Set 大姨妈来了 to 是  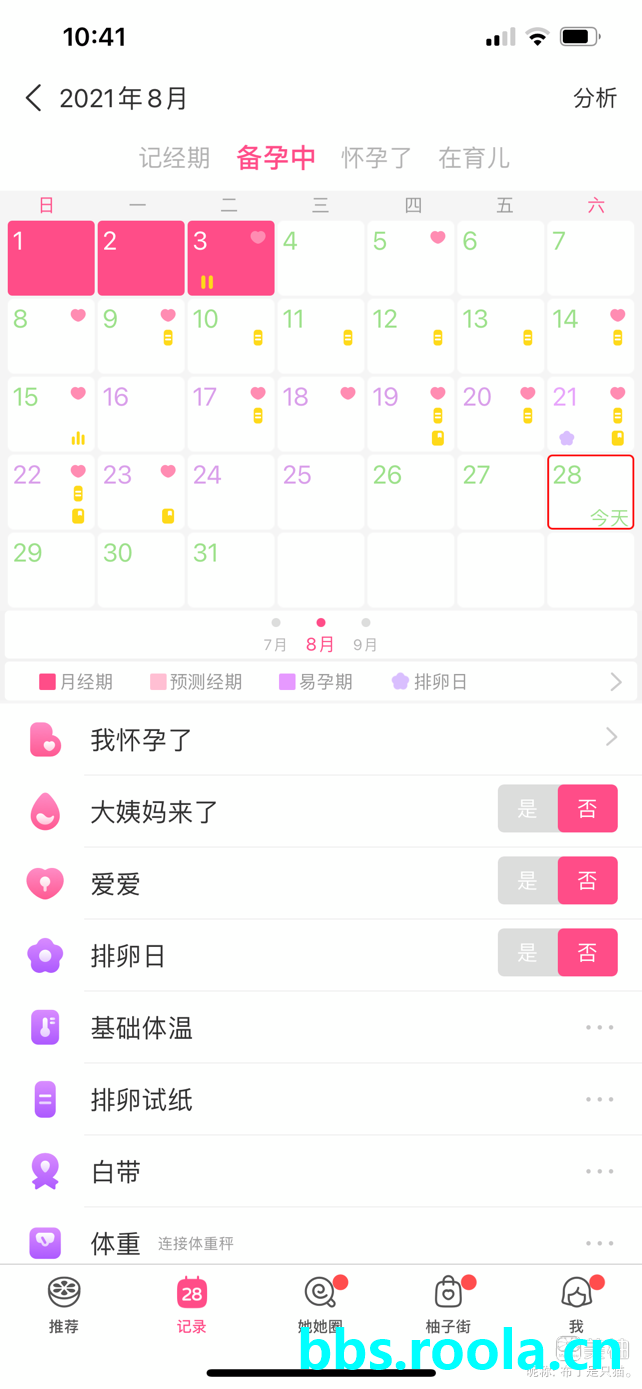tap(528, 809)
